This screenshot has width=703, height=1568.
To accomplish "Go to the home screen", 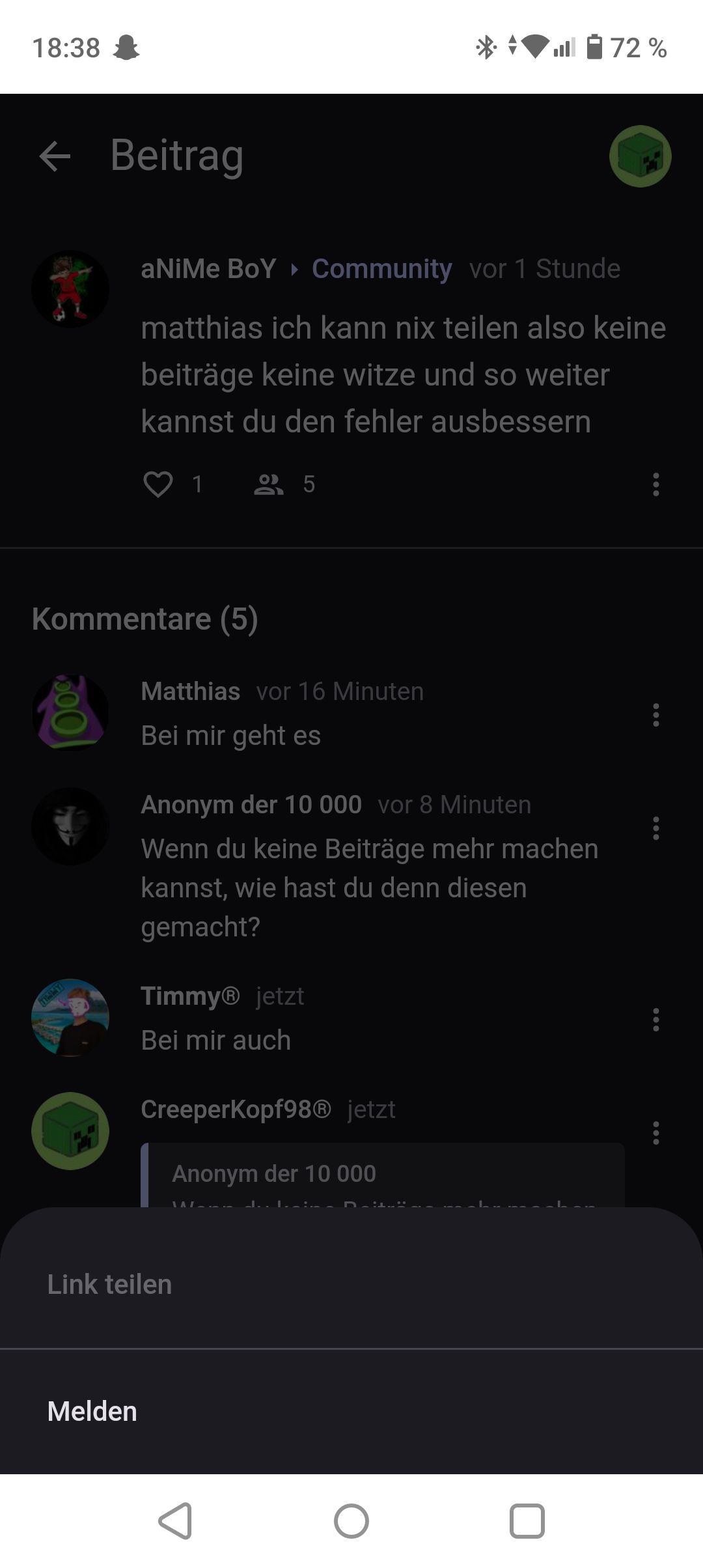I will 351,1521.
